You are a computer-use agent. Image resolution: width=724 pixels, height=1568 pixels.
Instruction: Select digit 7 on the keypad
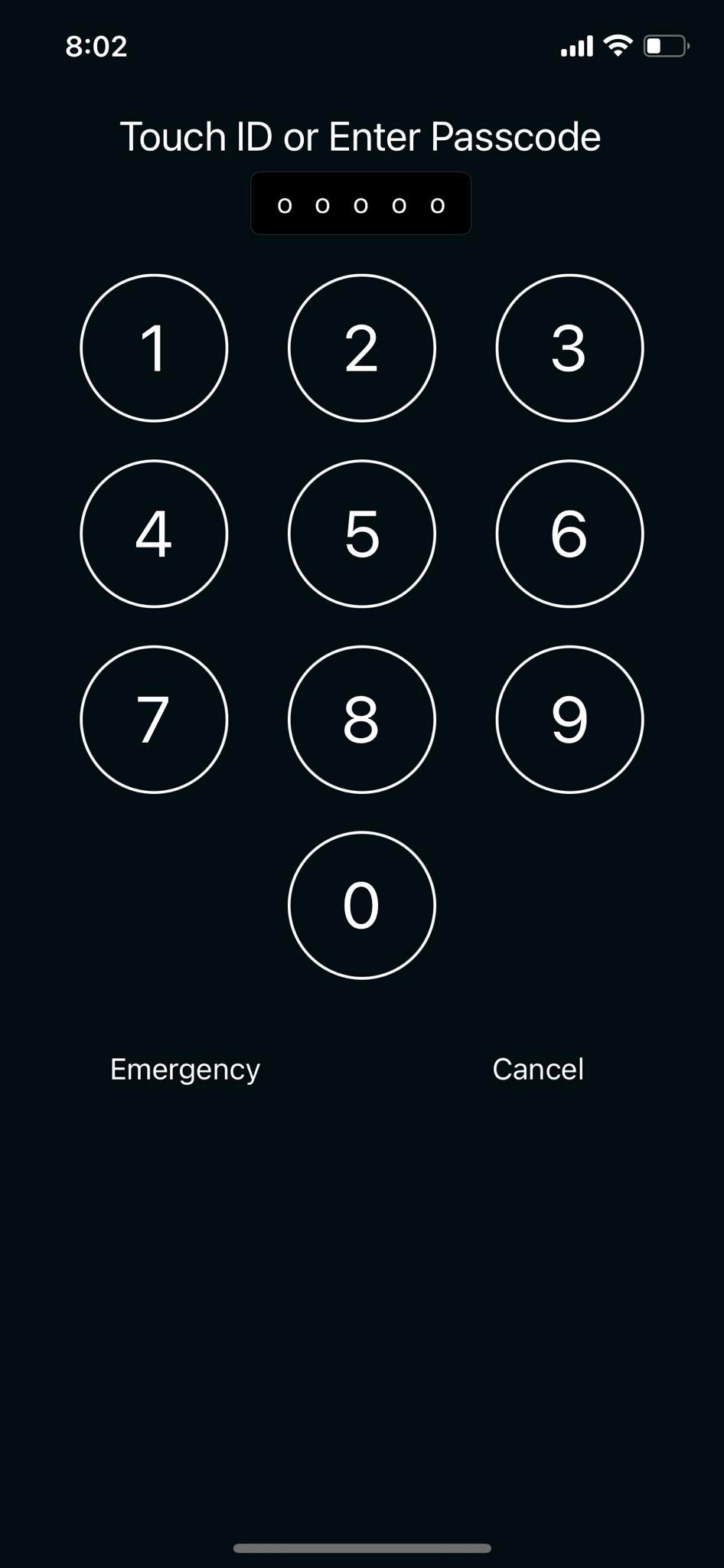tap(154, 720)
